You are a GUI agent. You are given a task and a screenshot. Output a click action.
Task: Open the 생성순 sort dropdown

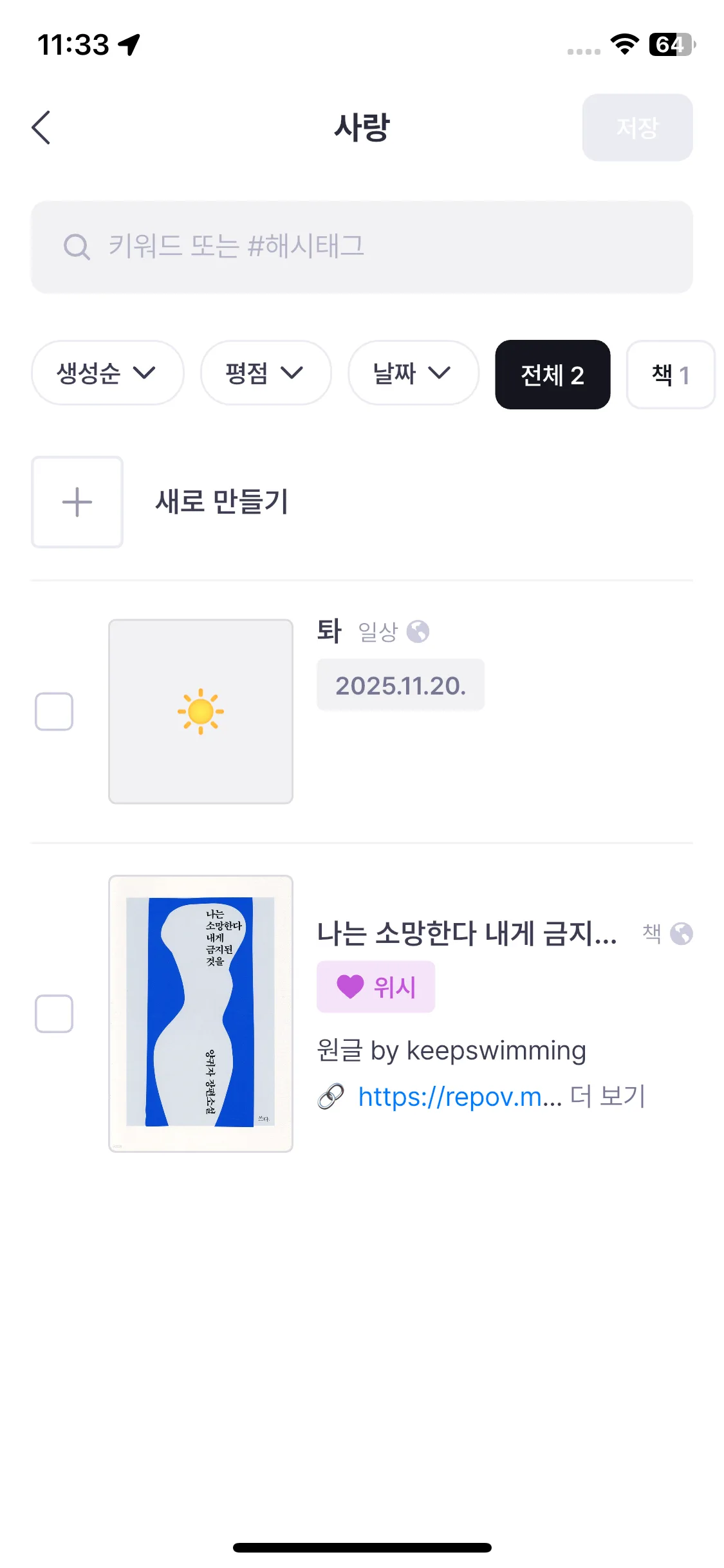pos(107,373)
